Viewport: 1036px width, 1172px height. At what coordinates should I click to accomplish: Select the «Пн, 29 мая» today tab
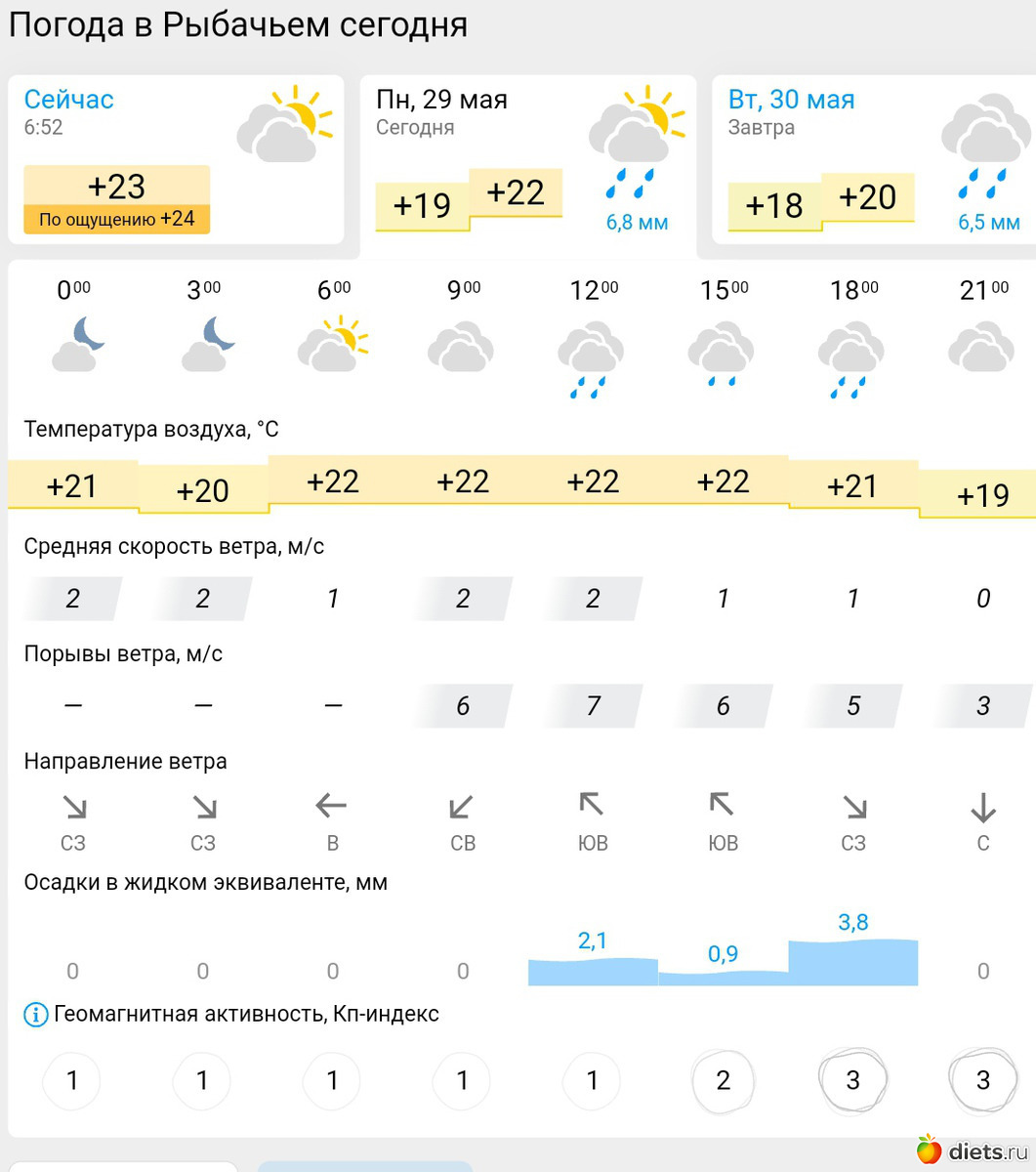point(527,161)
